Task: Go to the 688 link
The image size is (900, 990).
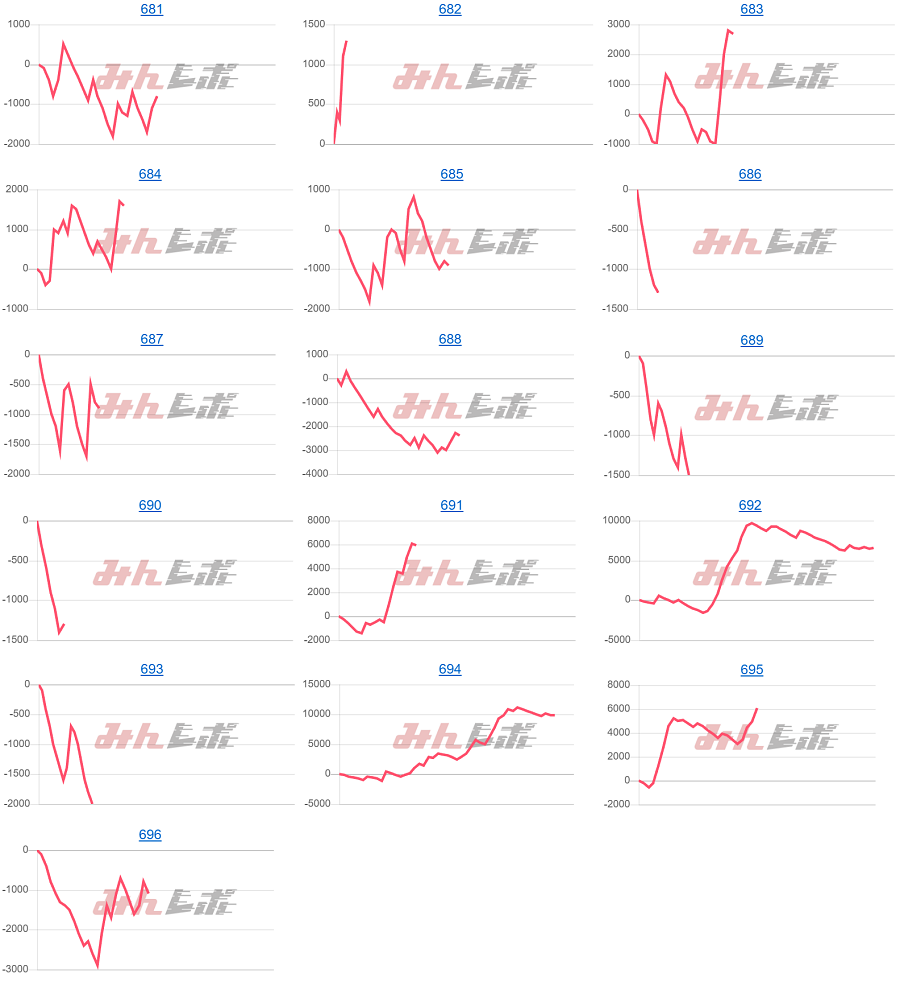Action: coord(450,339)
